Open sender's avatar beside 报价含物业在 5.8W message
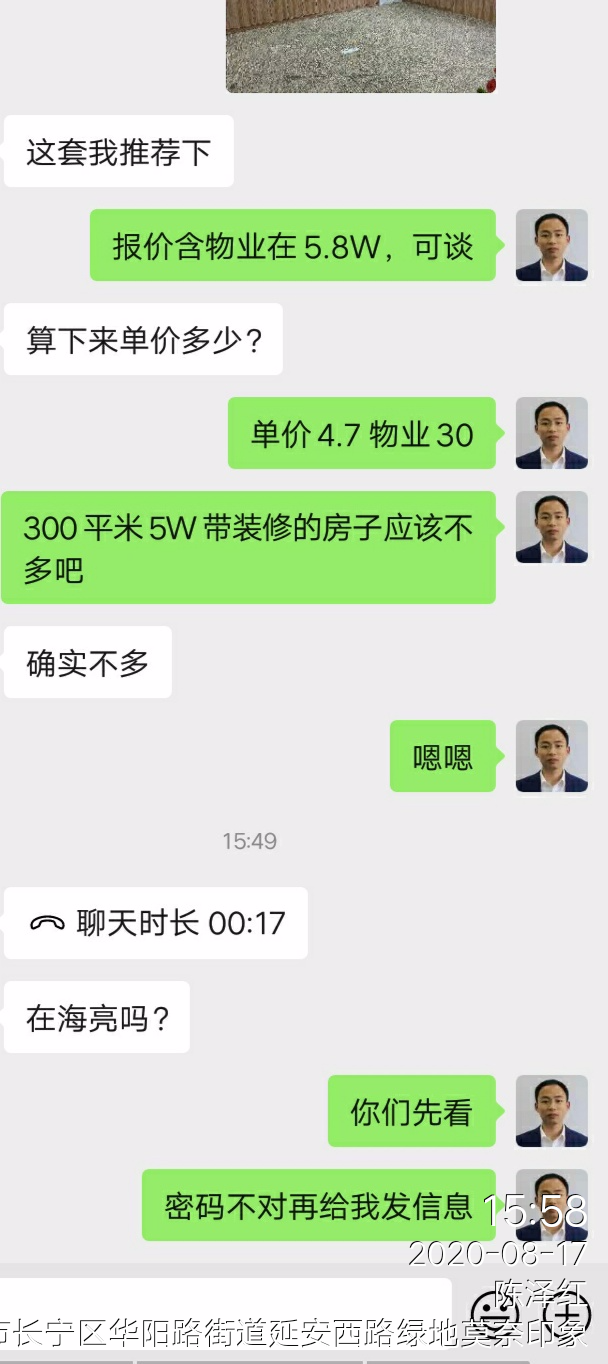 click(551, 245)
